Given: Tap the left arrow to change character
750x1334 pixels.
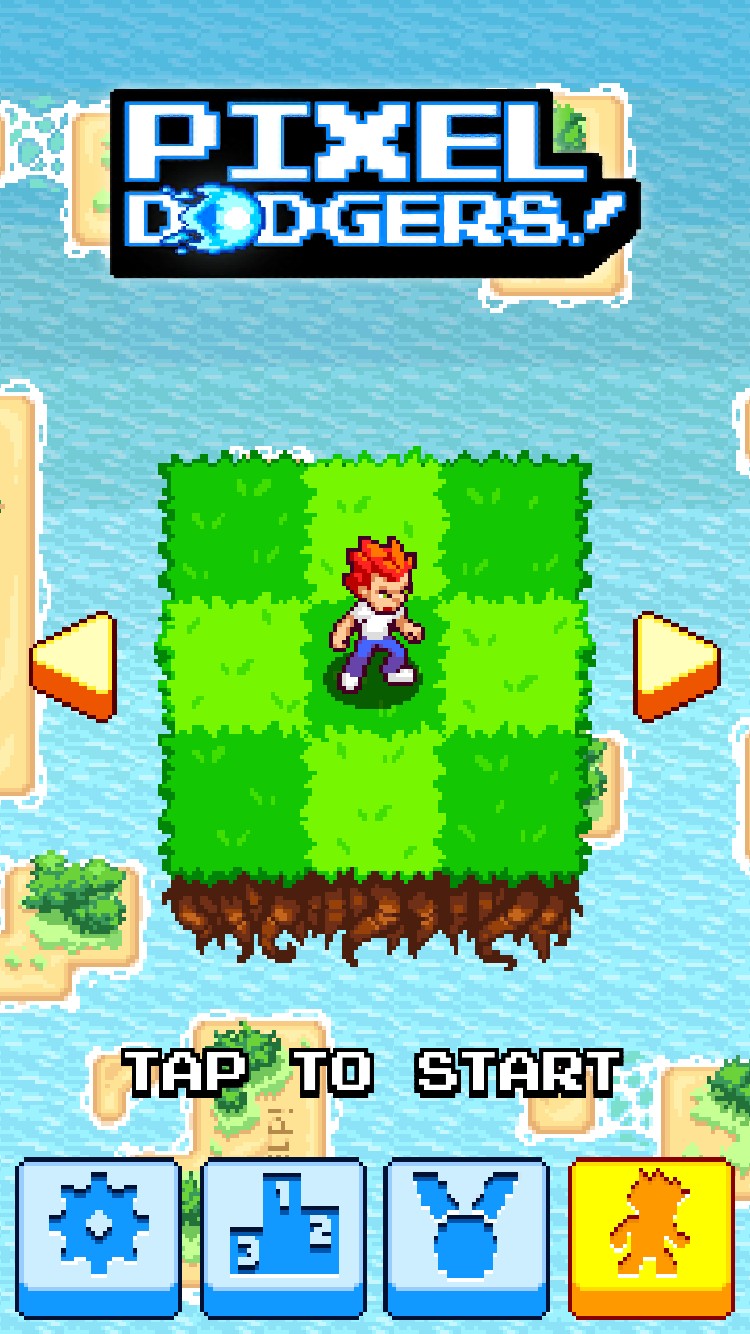Looking at the screenshot, I should [x=73, y=666].
